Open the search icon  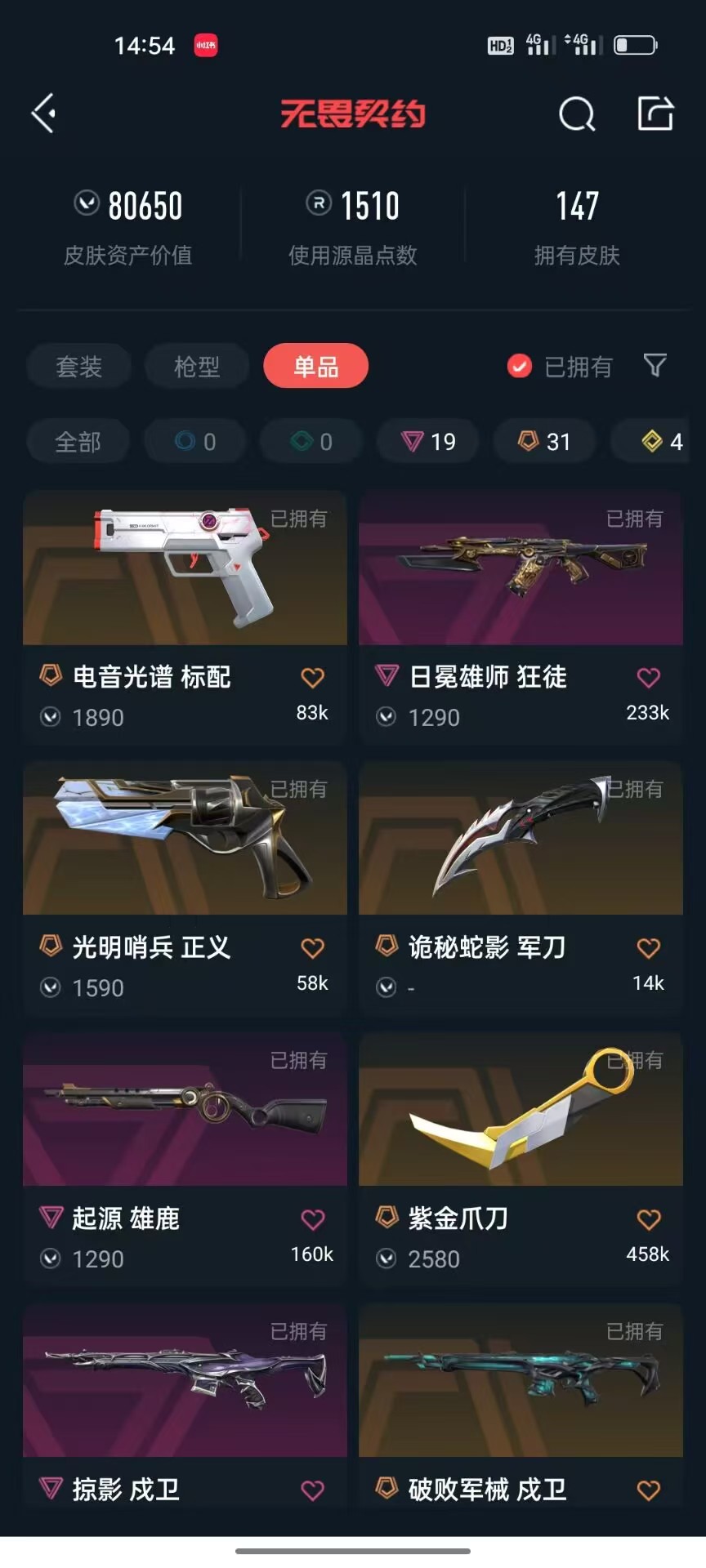tap(577, 114)
